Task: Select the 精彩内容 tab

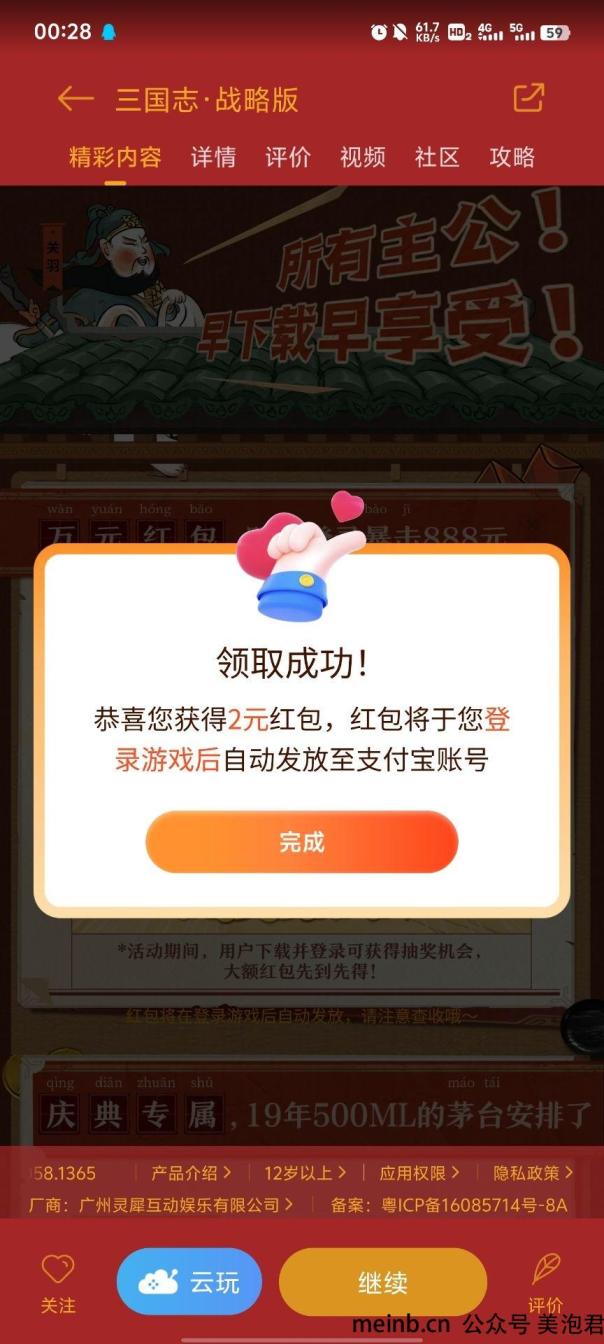Action: tap(115, 157)
